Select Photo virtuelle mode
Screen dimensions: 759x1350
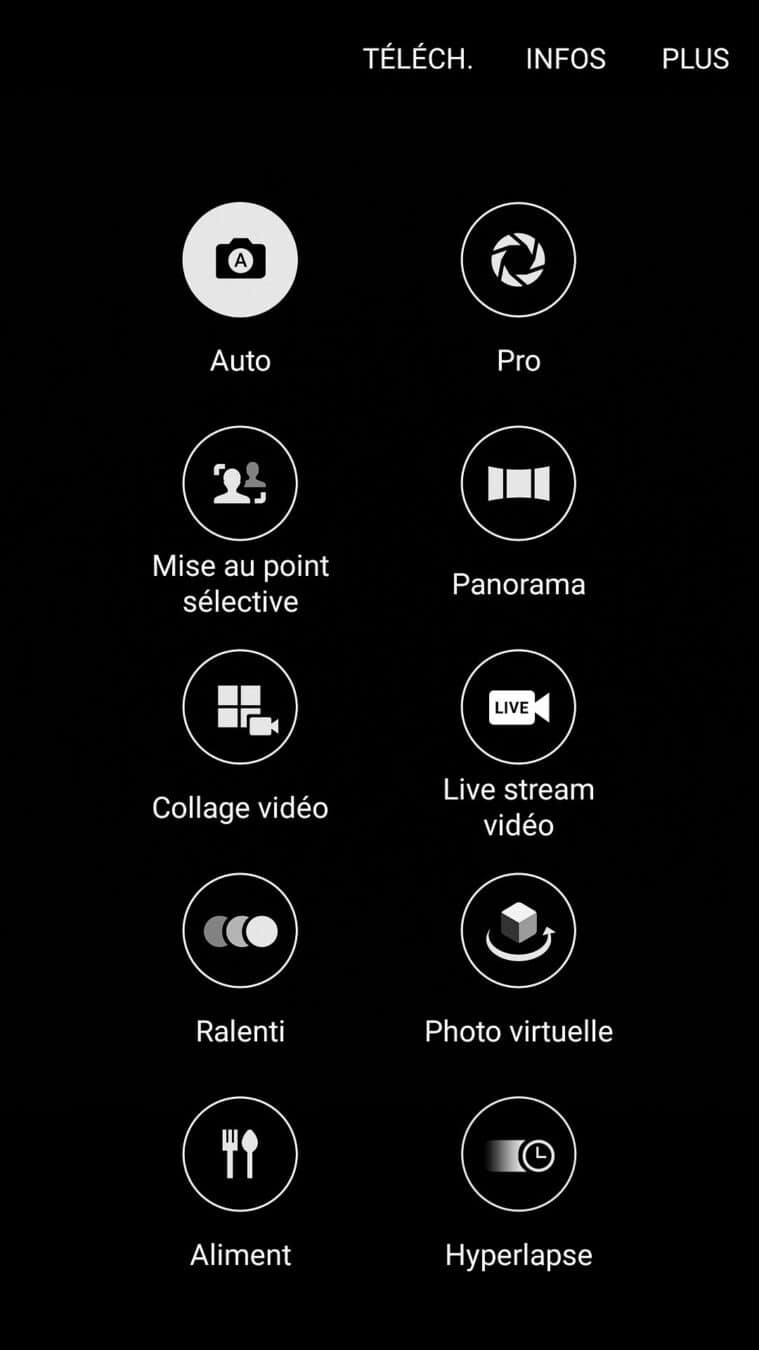click(518, 931)
